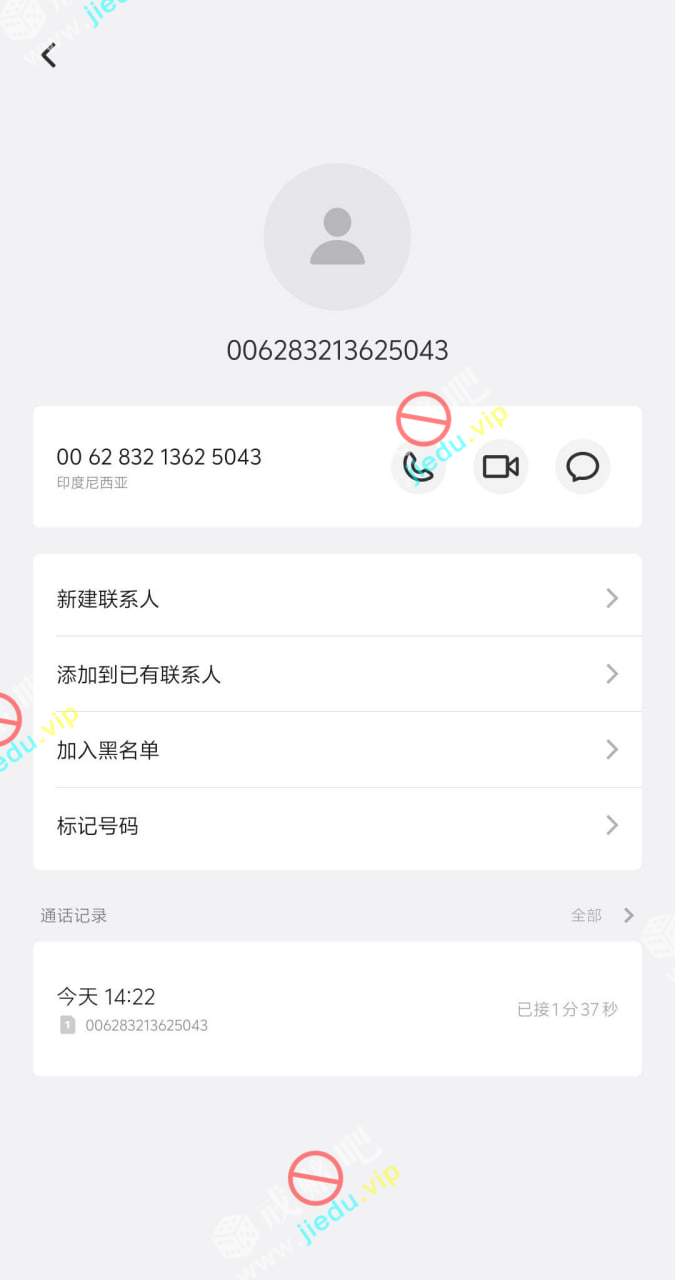Screen dimensions: 675x1280
Task: Send a message to this number
Action: 582,467
